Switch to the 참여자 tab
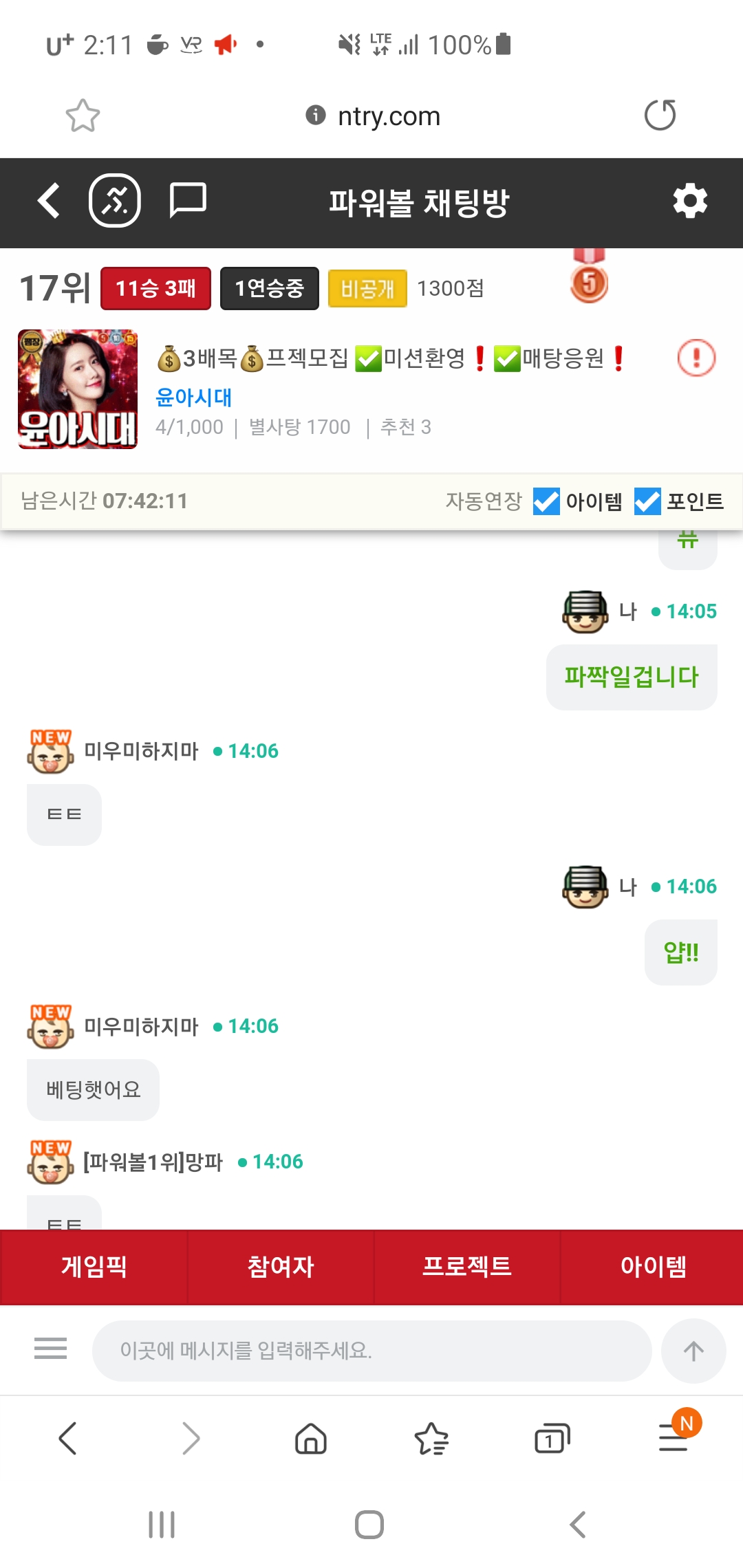This screenshot has height=1568, width=743. pos(281,1266)
